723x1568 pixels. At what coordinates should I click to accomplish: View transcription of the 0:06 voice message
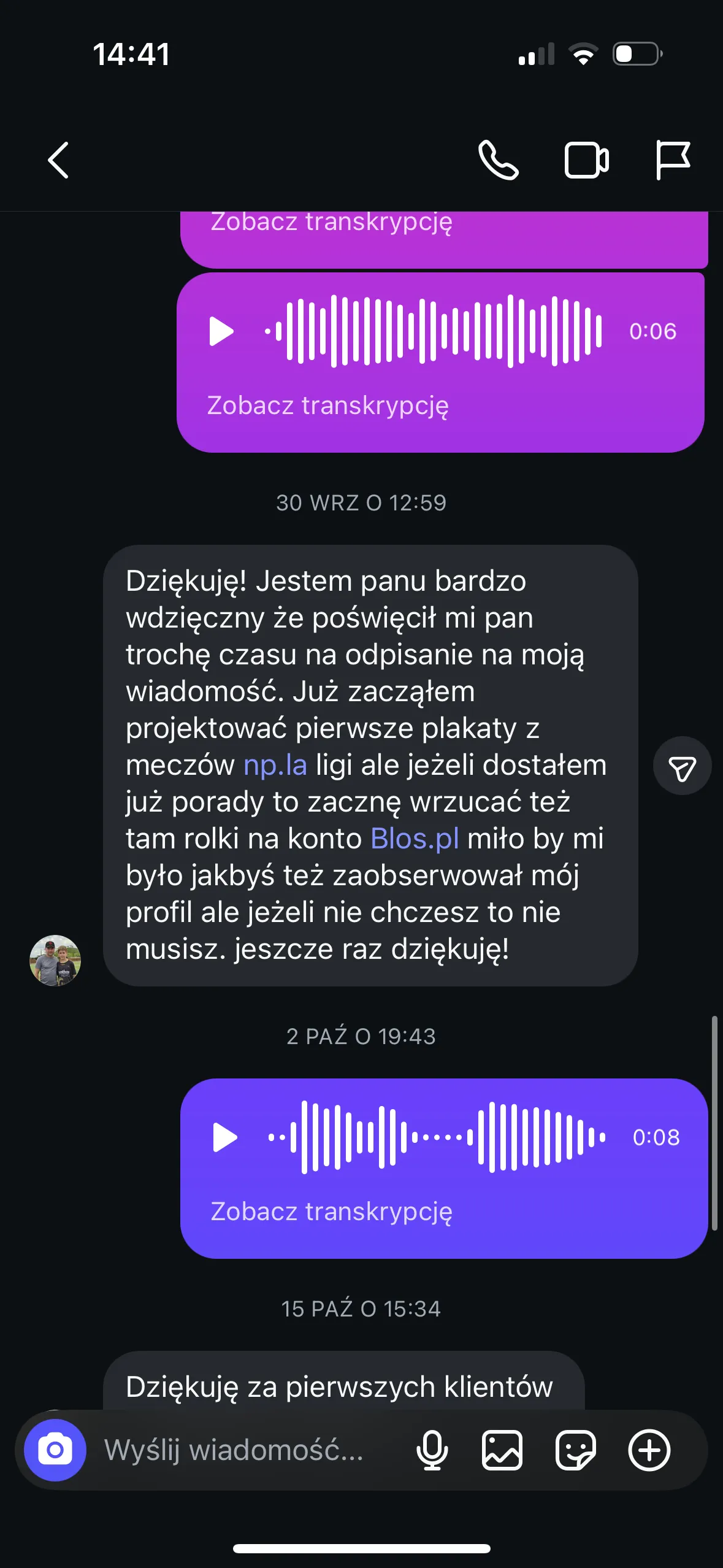point(328,405)
